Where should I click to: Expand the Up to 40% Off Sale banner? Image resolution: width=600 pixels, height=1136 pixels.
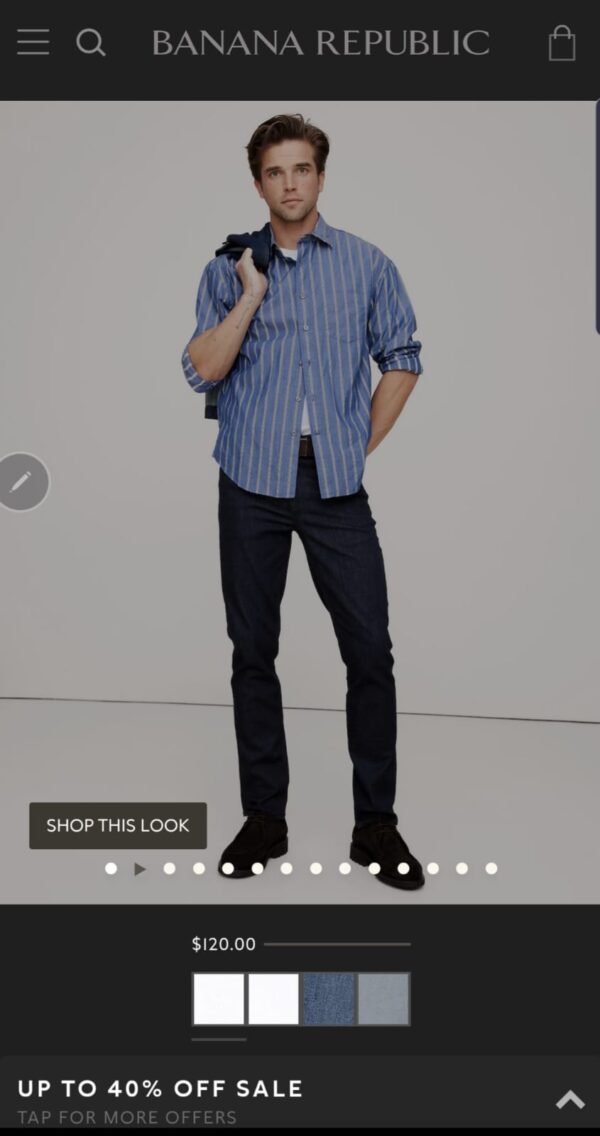(570, 1100)
